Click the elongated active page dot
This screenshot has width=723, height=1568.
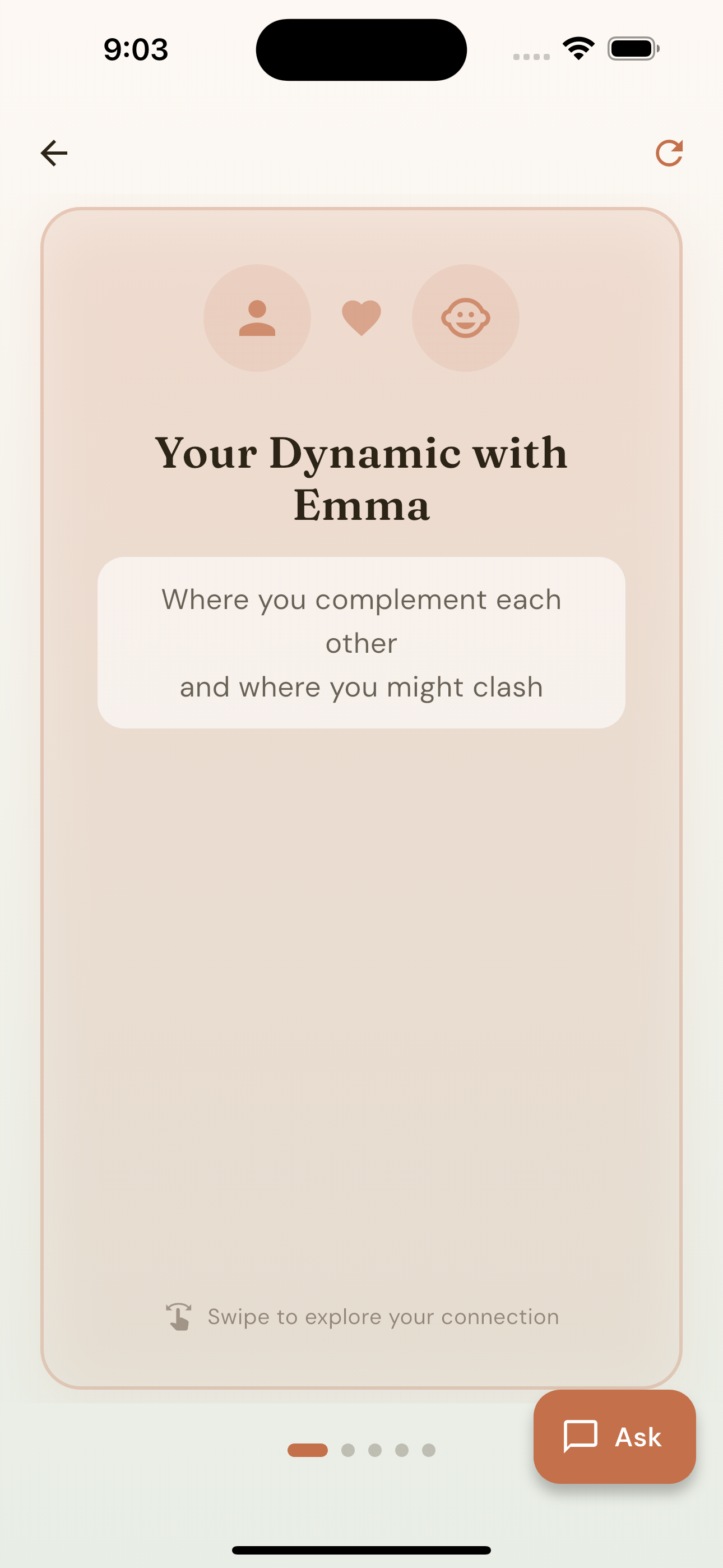point(307,1450)
